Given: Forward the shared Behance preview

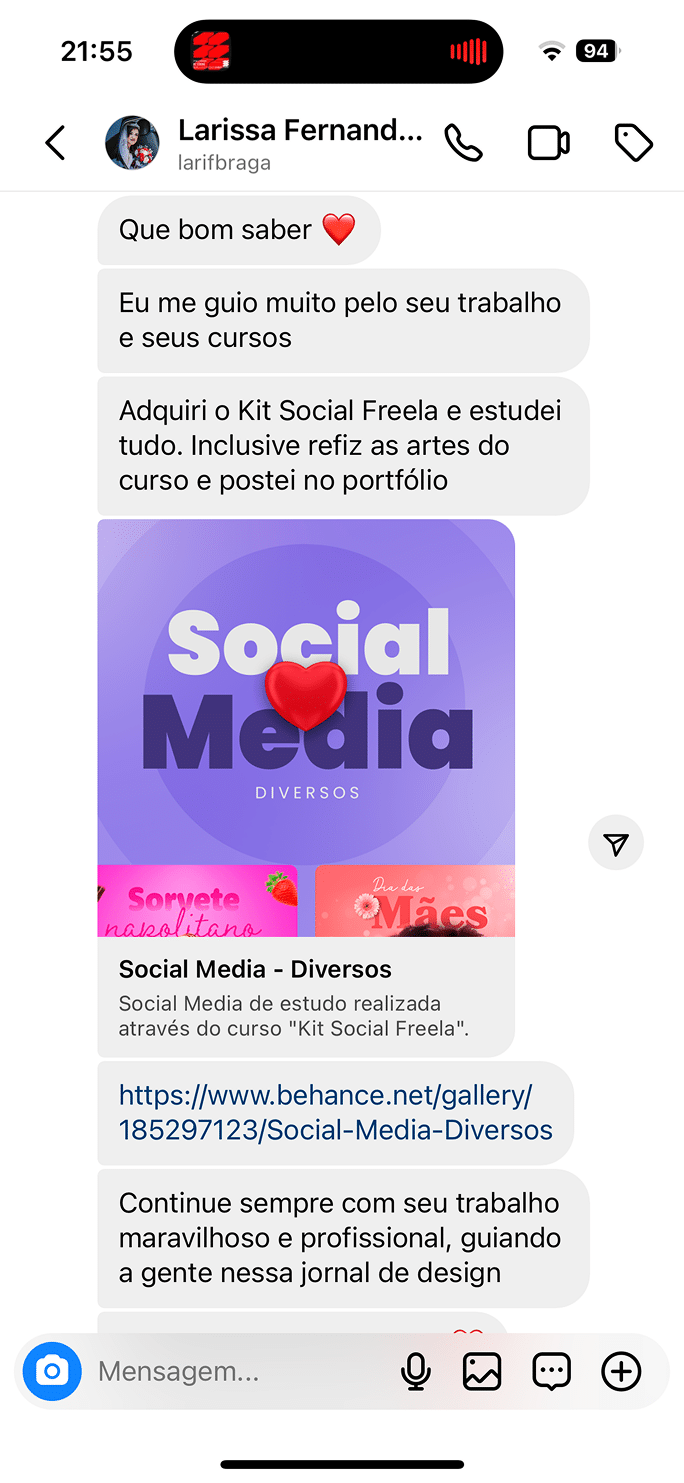Looking at the screenshot, I should point(616,845).
